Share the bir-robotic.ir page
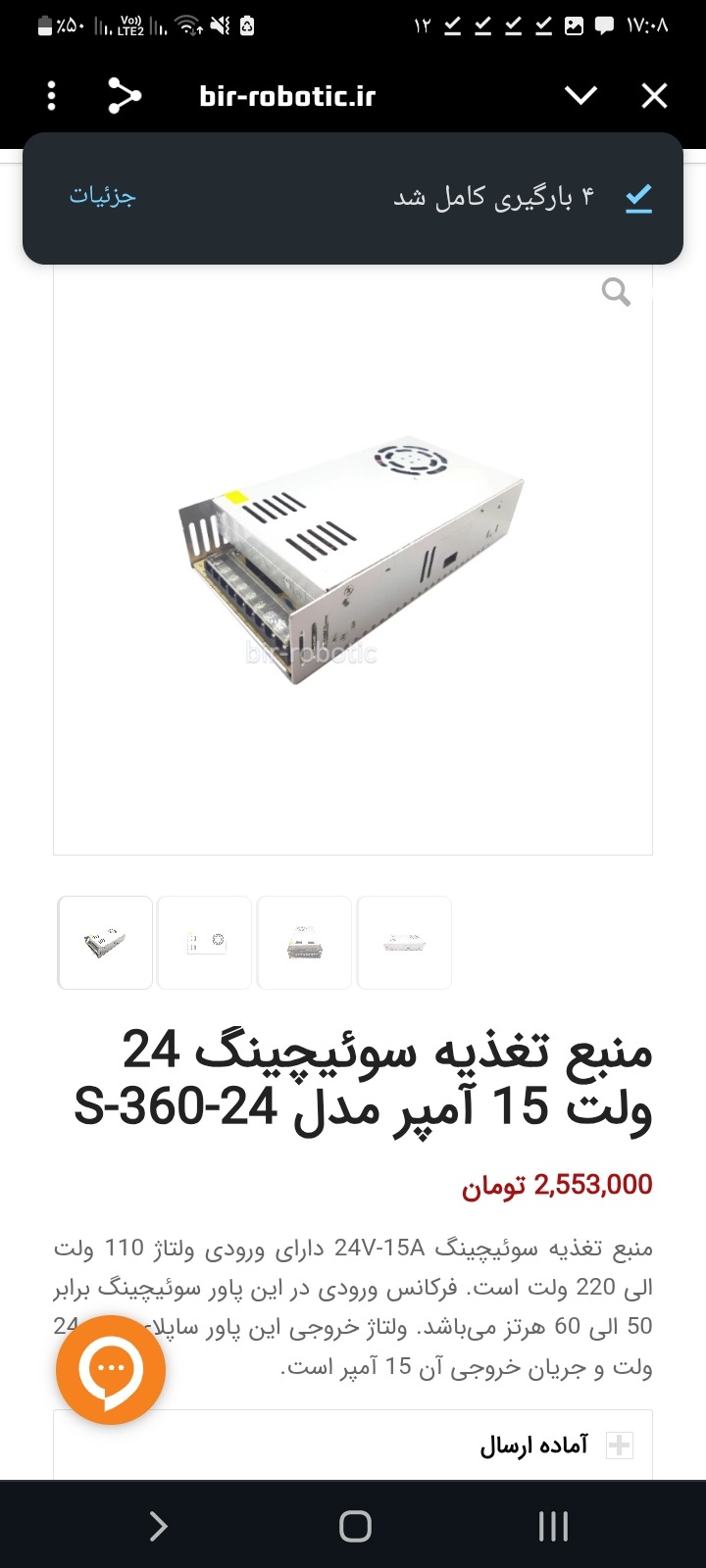Viewport: 706px width, 1568px height. tap(125, 96)
